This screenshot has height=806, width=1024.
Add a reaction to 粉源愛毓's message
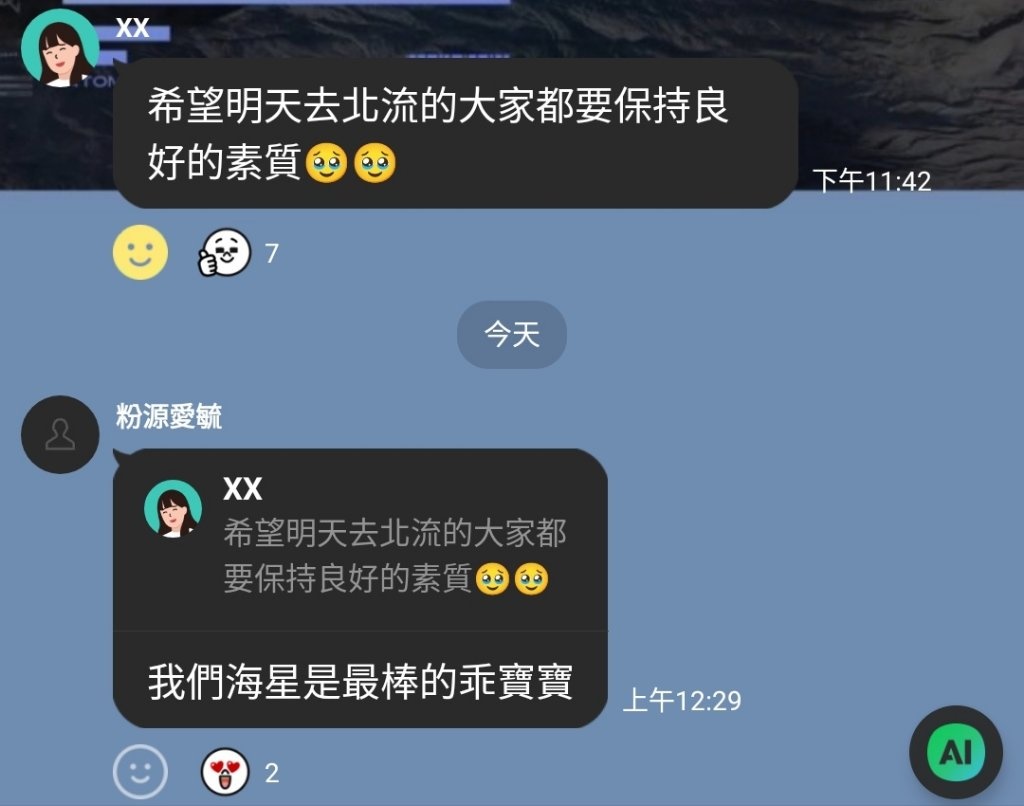[x=140, y=771]
